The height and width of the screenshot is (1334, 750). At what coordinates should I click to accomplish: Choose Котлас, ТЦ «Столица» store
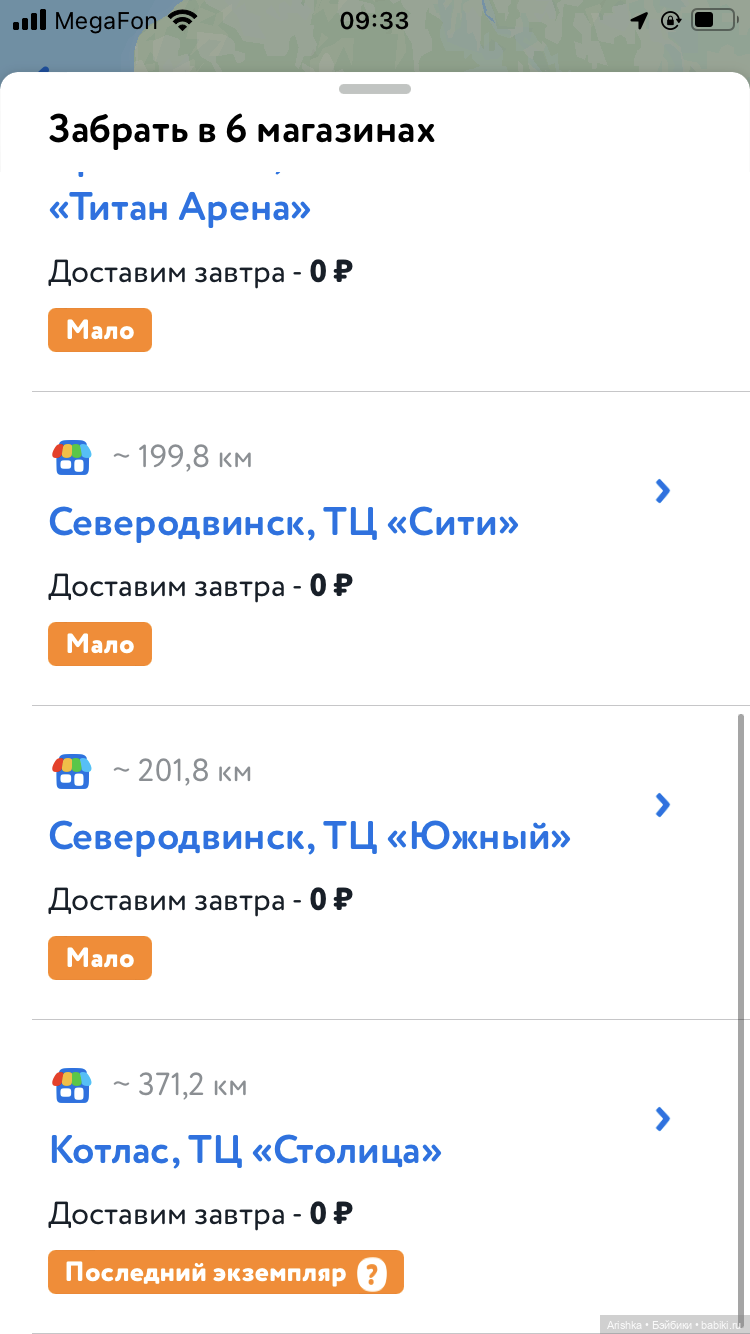click(245, 1150)
